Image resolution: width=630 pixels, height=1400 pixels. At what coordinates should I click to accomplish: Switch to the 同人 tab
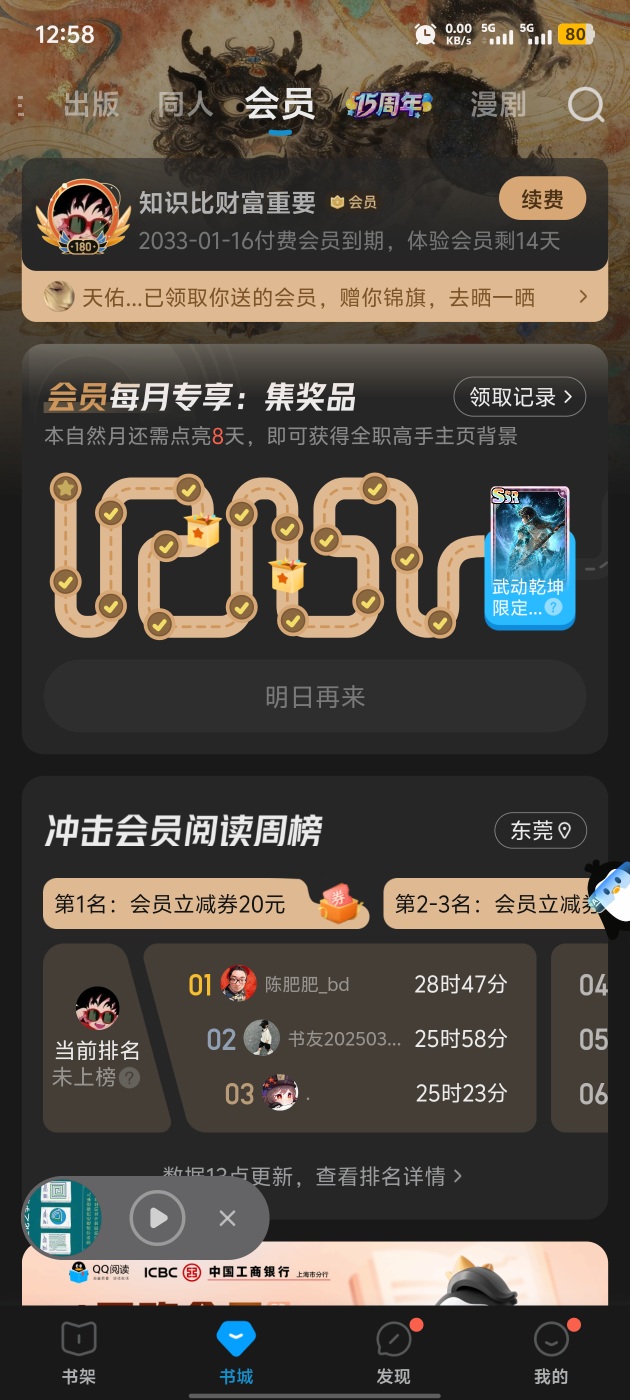(185, 104)
